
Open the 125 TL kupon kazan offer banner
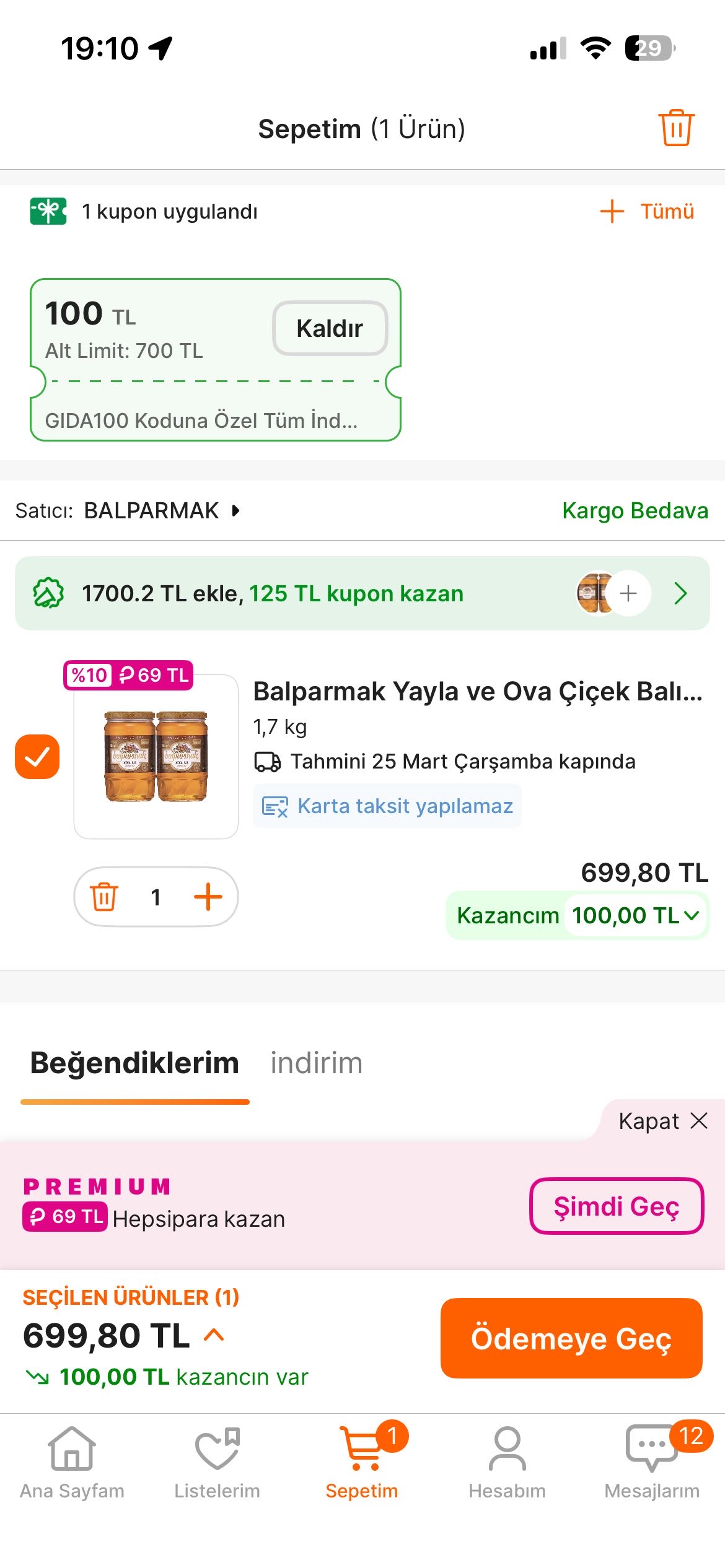click(362, 593)
